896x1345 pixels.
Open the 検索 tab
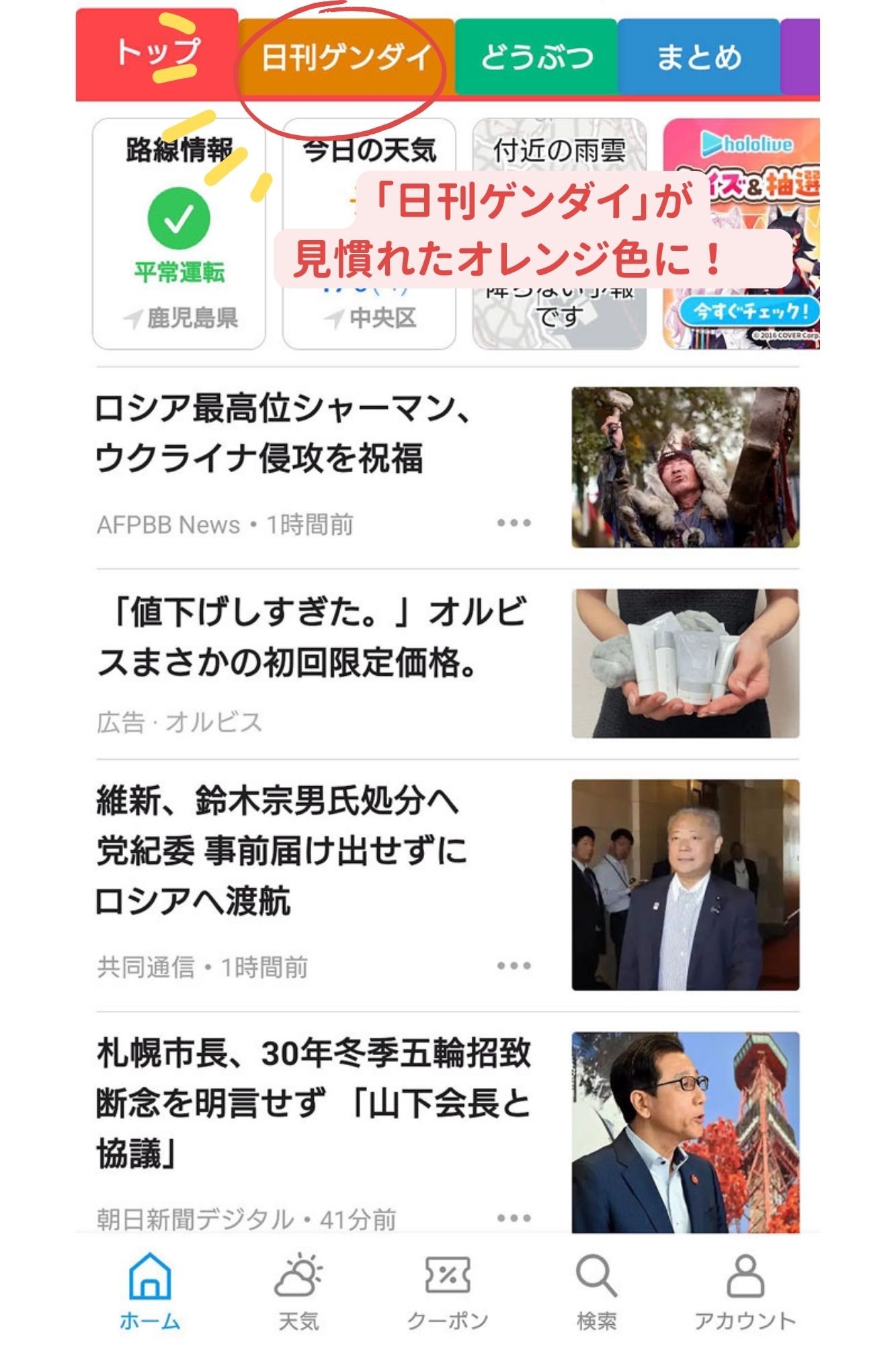coord(596,1291)
